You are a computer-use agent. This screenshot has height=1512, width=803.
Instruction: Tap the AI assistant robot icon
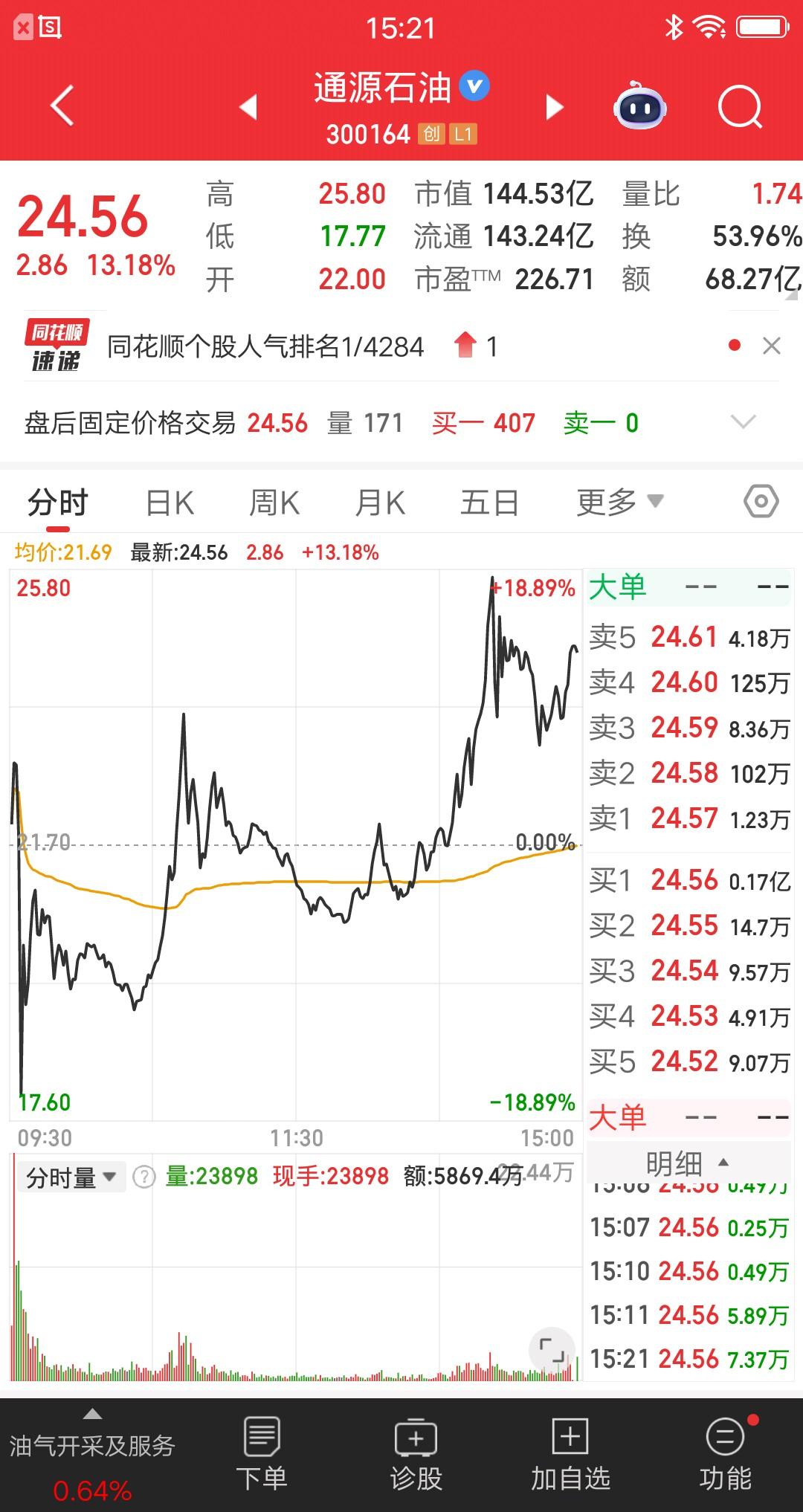[641, 108]
